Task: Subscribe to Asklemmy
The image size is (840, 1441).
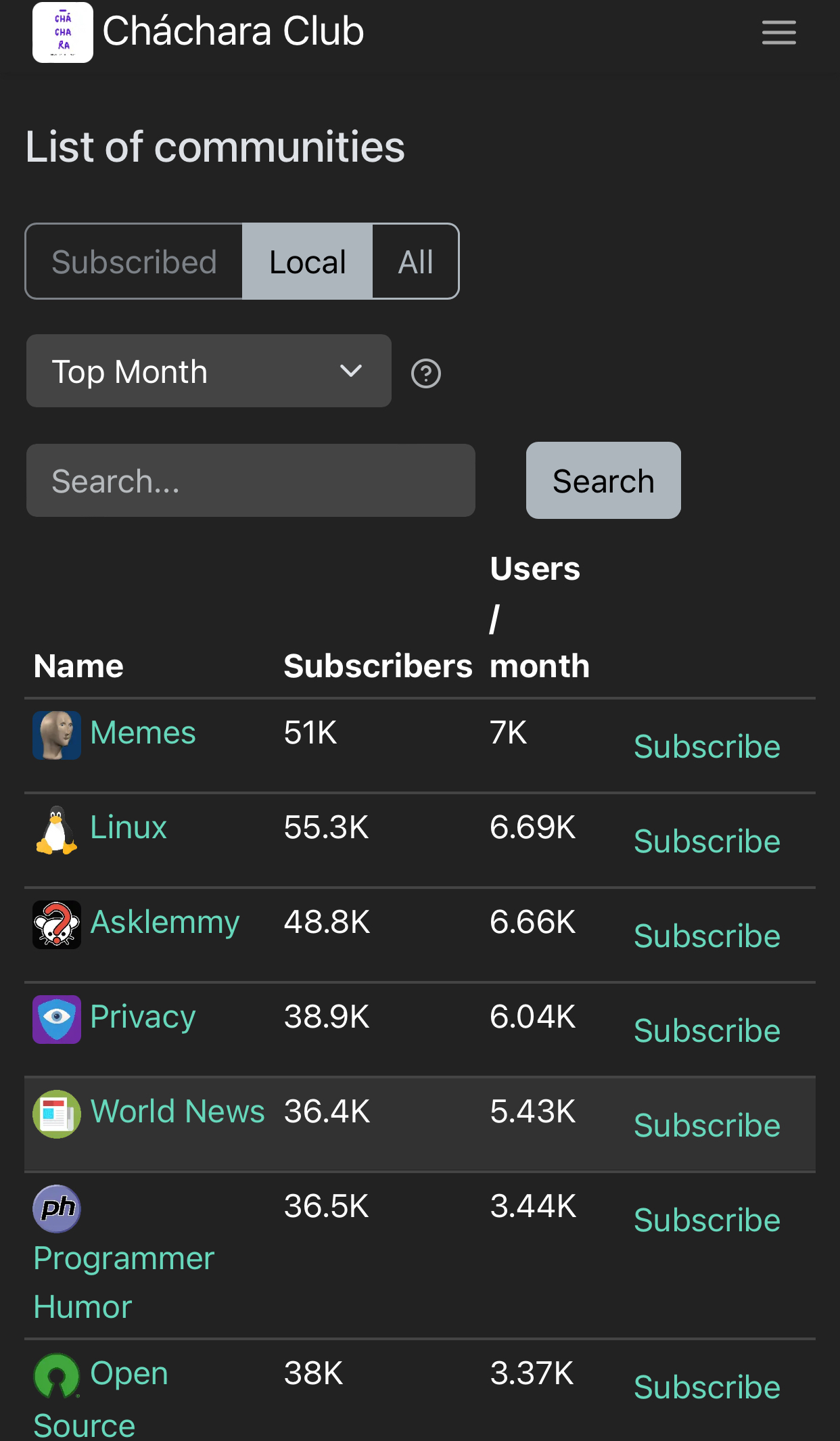Action: pos(707,936)
